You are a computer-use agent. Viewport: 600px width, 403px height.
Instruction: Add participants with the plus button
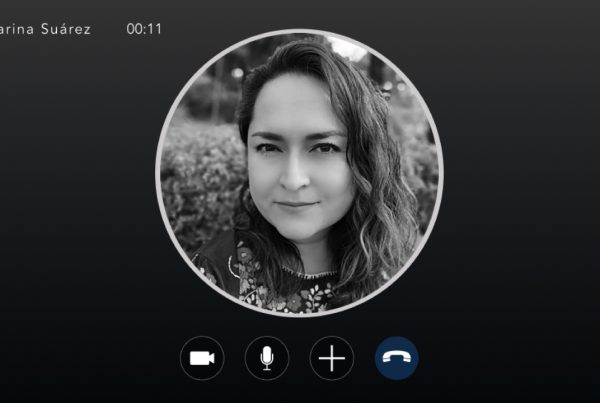click(332, 358)
